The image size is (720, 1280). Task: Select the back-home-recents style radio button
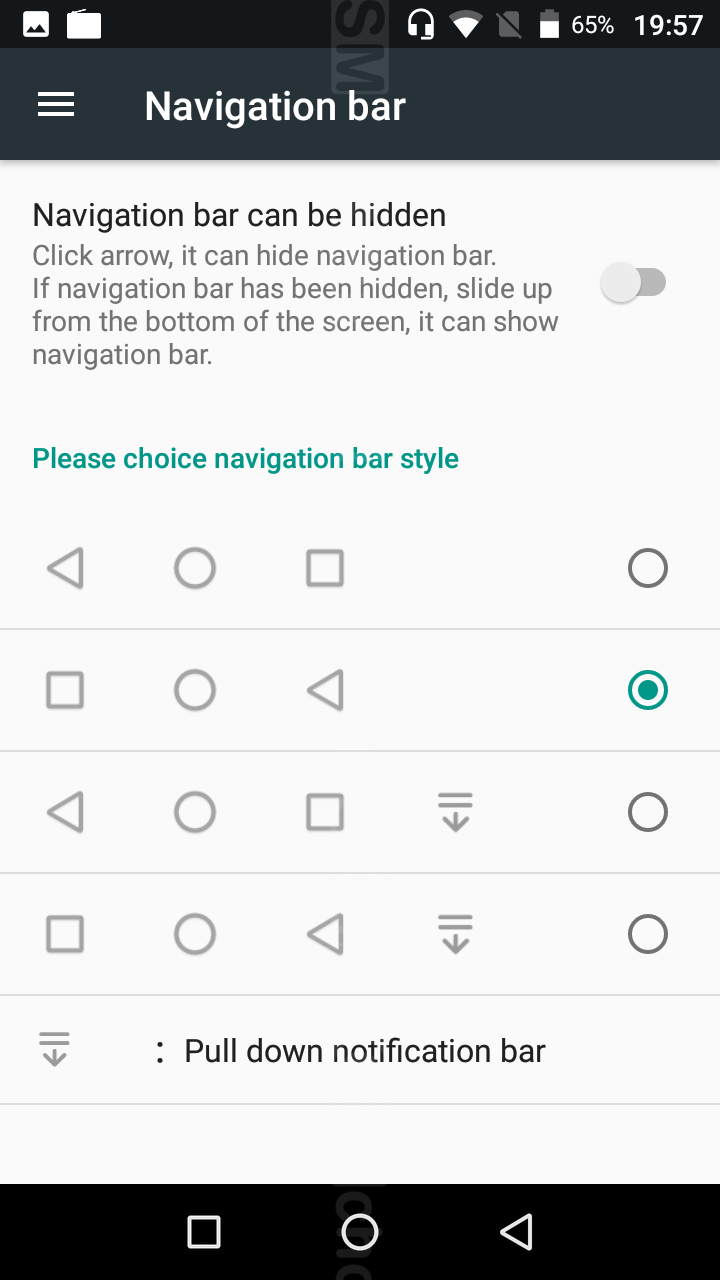648,569
